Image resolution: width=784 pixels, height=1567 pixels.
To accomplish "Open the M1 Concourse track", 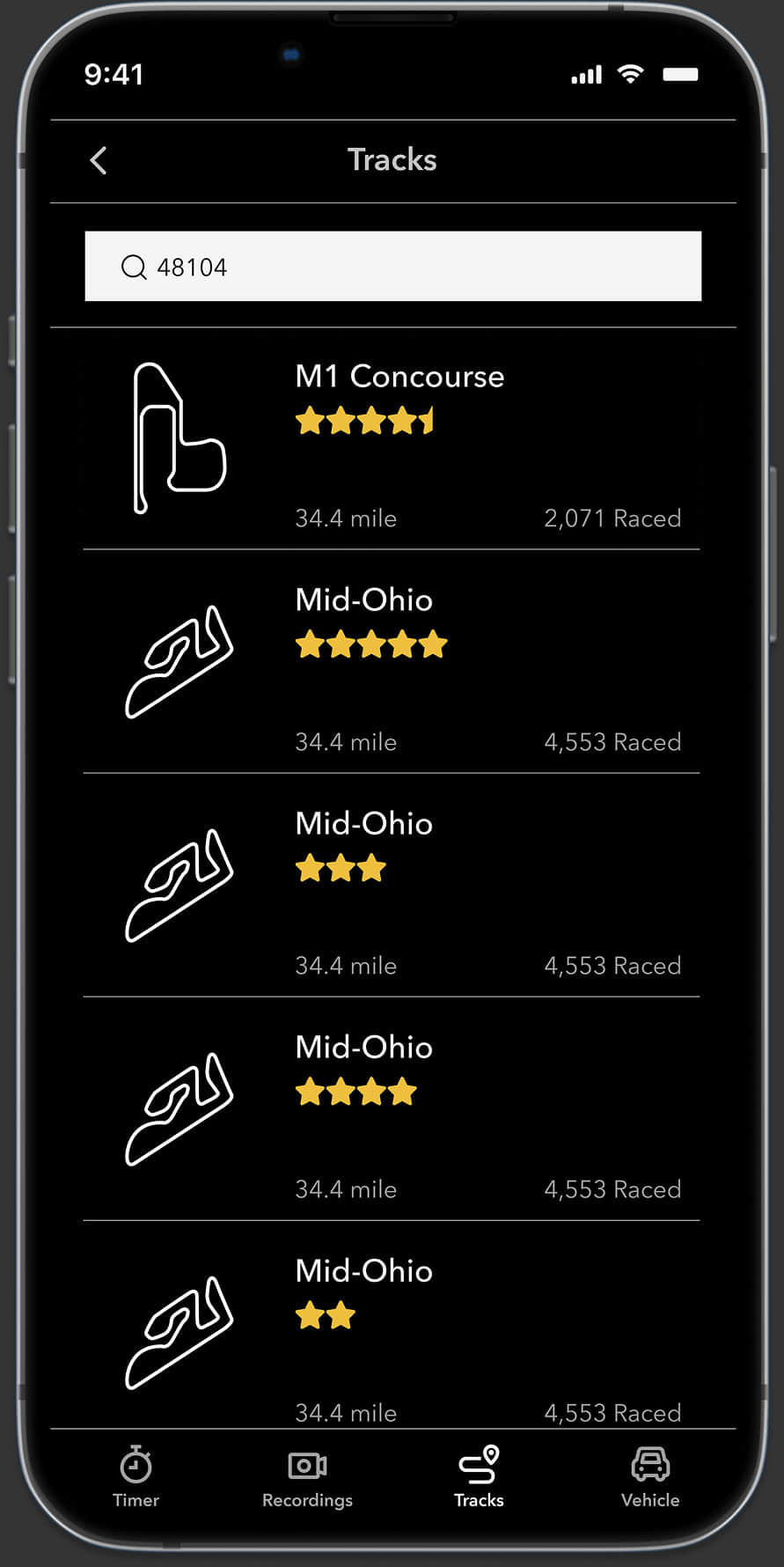I will click(392, 440).
